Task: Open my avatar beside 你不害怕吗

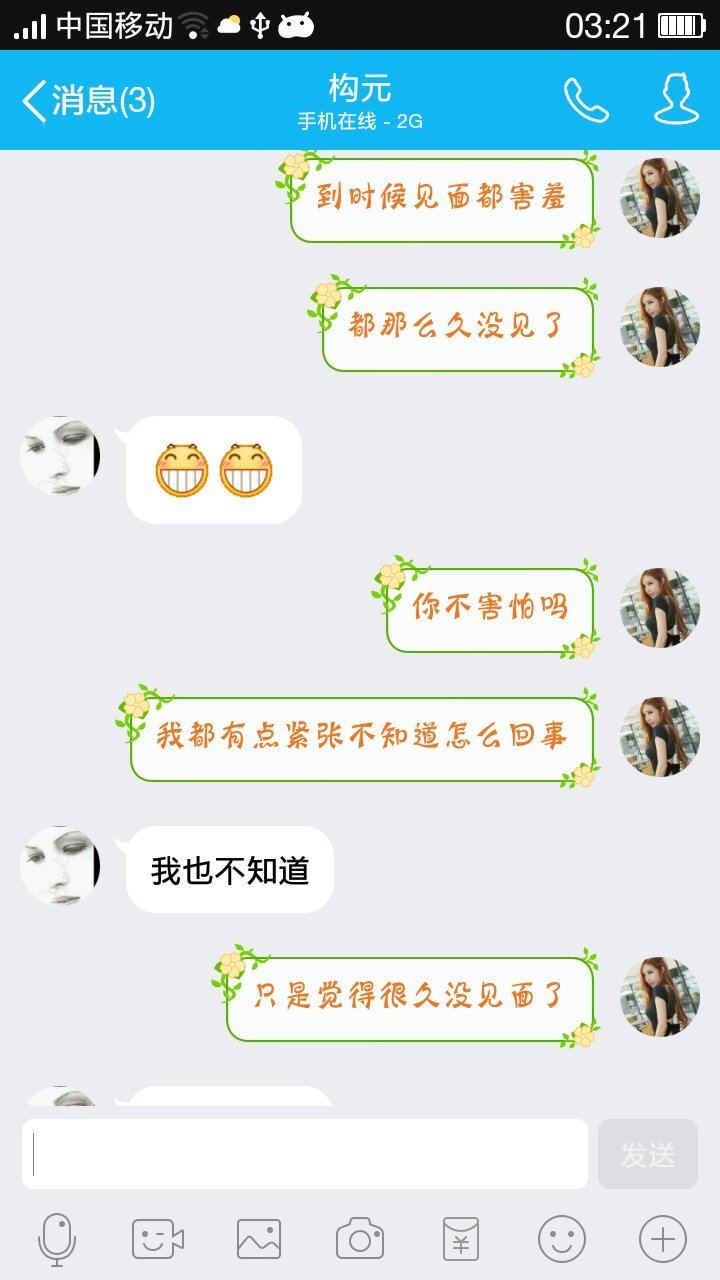Action: pos(660,608)
